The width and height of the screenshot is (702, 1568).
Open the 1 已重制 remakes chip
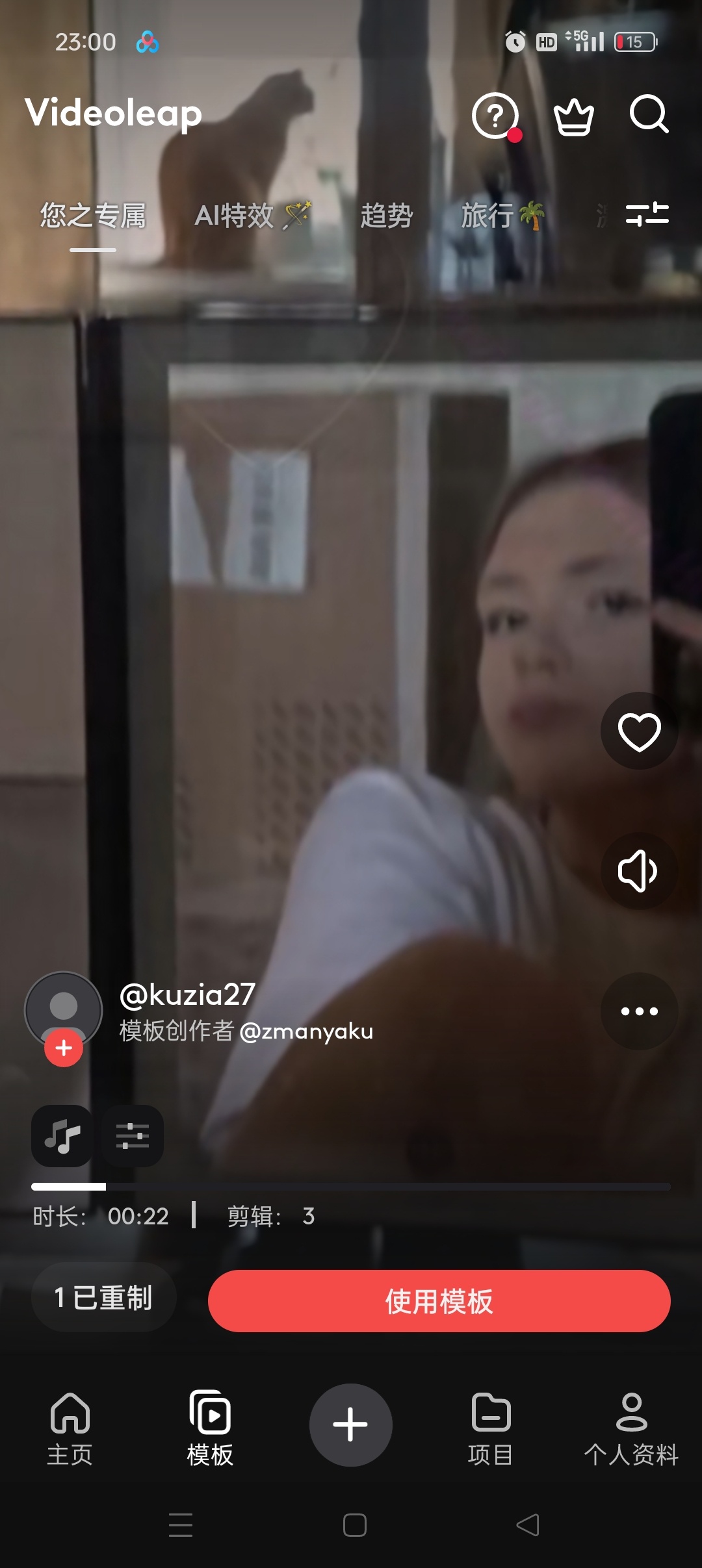tap(103, 1298)
